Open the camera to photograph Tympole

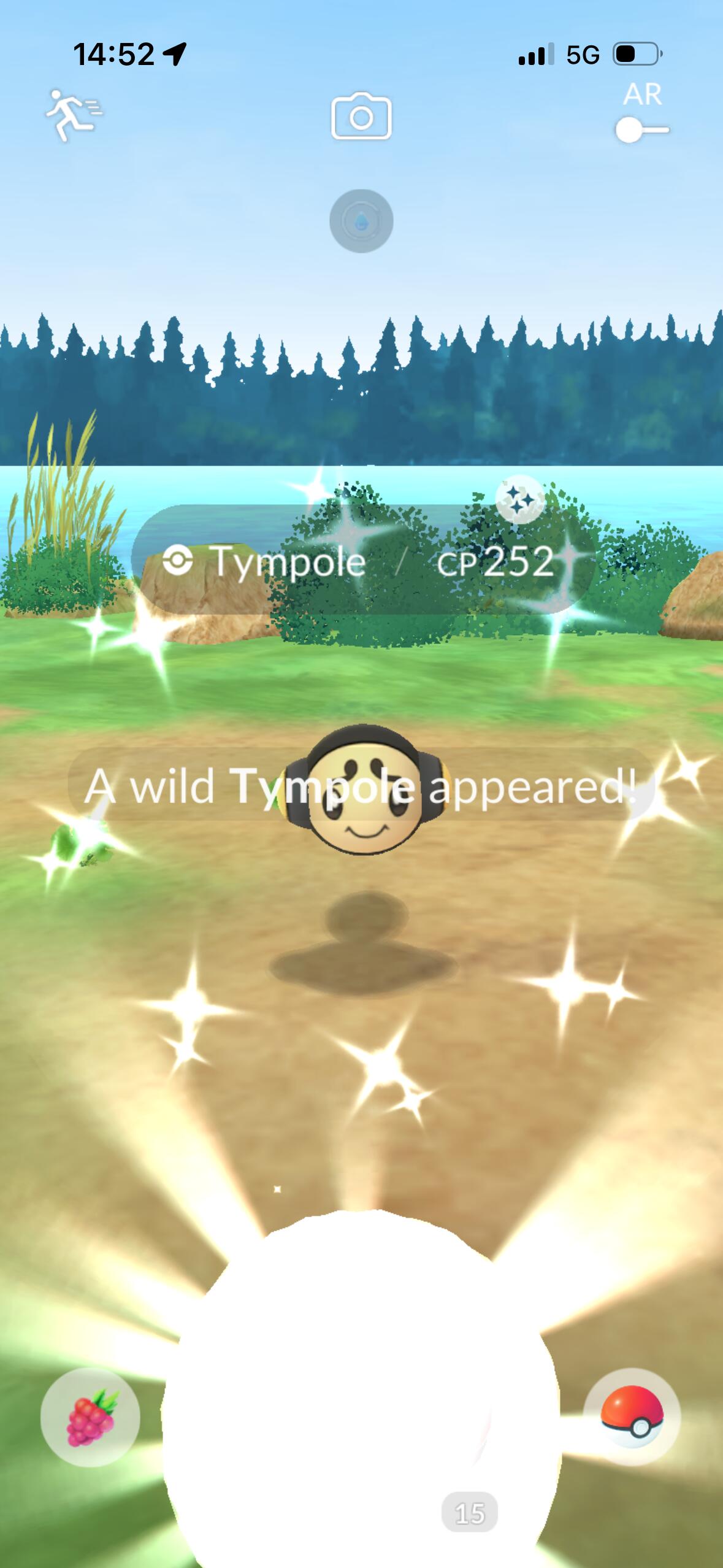(361, 117)
